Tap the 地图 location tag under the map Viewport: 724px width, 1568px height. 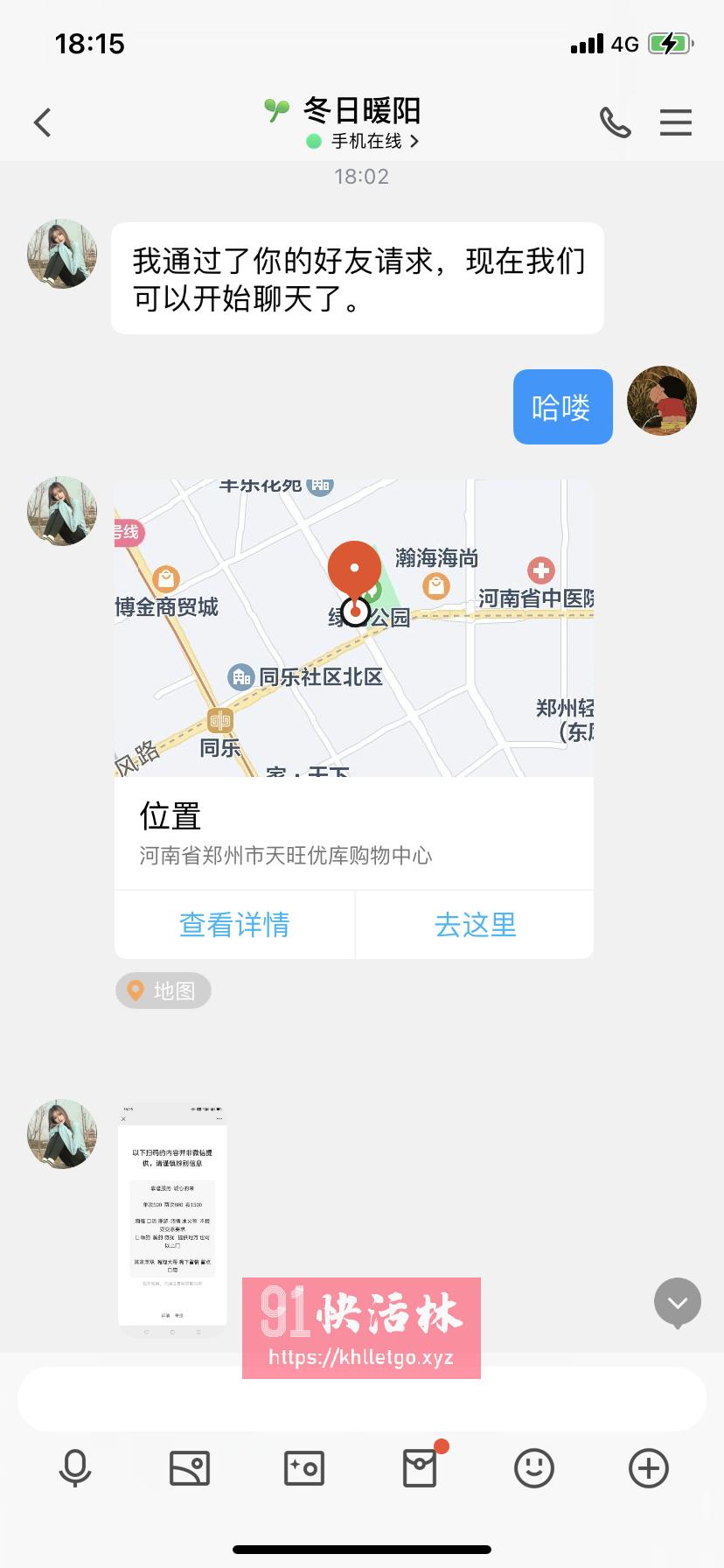[x=163, y=990]
